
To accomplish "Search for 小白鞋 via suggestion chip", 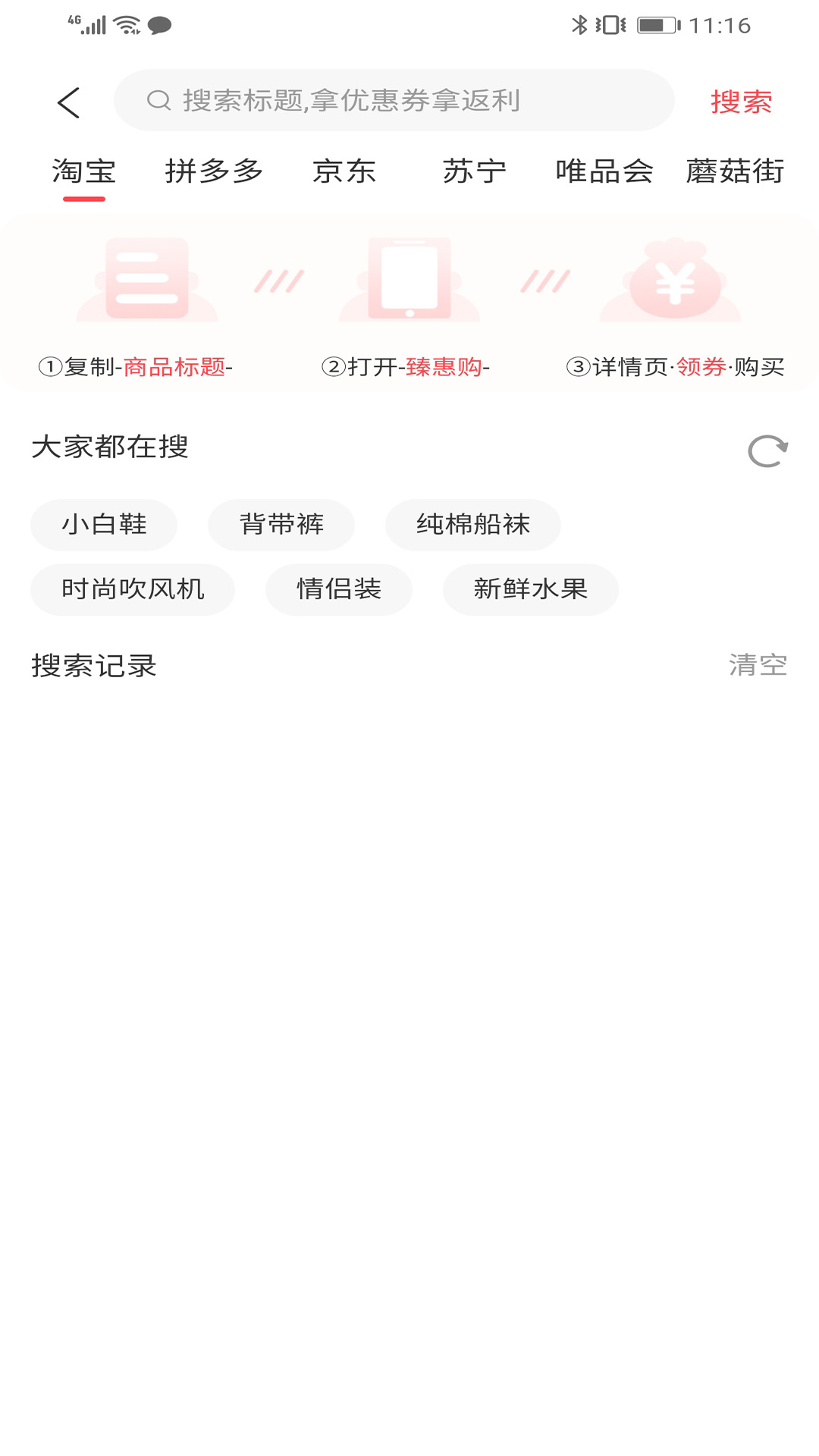I will [103, 524].
